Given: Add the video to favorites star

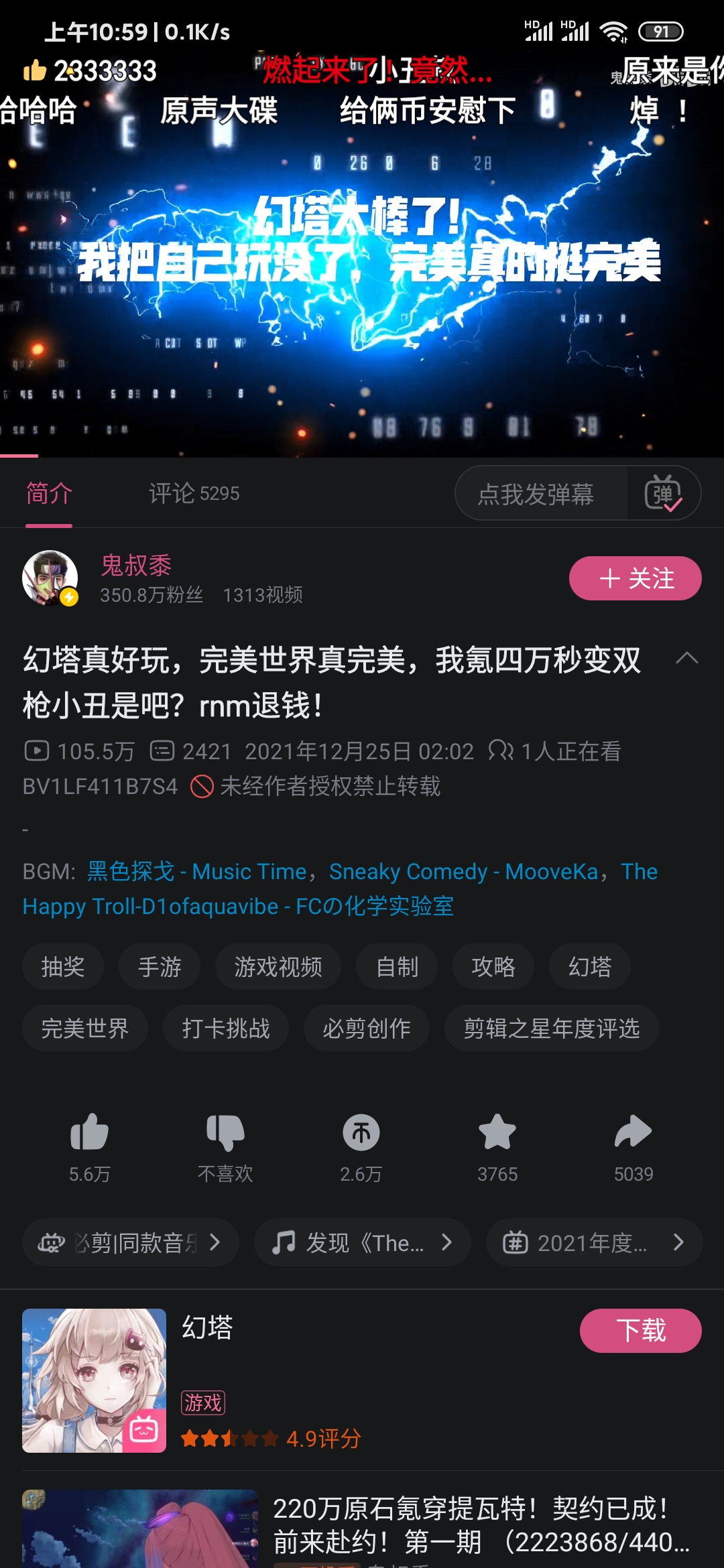Looking at the screenshot, I should (497, 1146).
